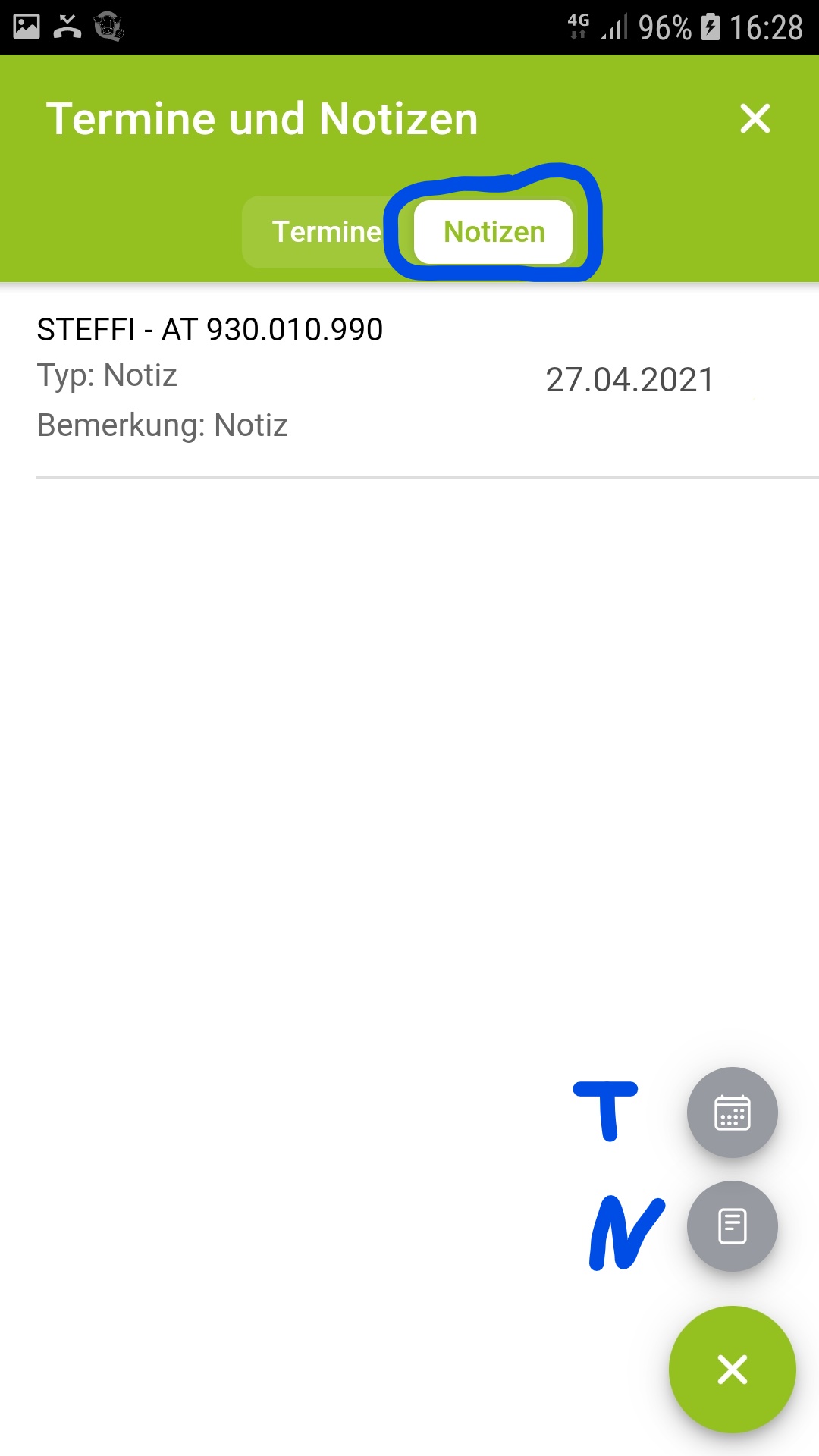
Task: Create a new note with document button
Action: tap(732, 1226)
